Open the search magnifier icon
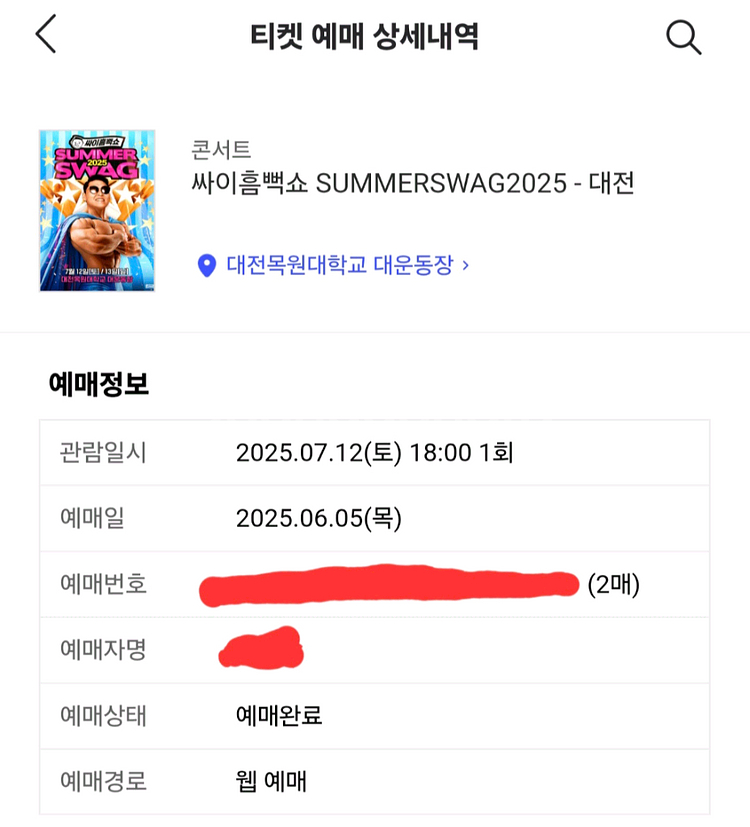Image resolution: width=750 pixels, height=827 pixels. (x=683, y=37)
